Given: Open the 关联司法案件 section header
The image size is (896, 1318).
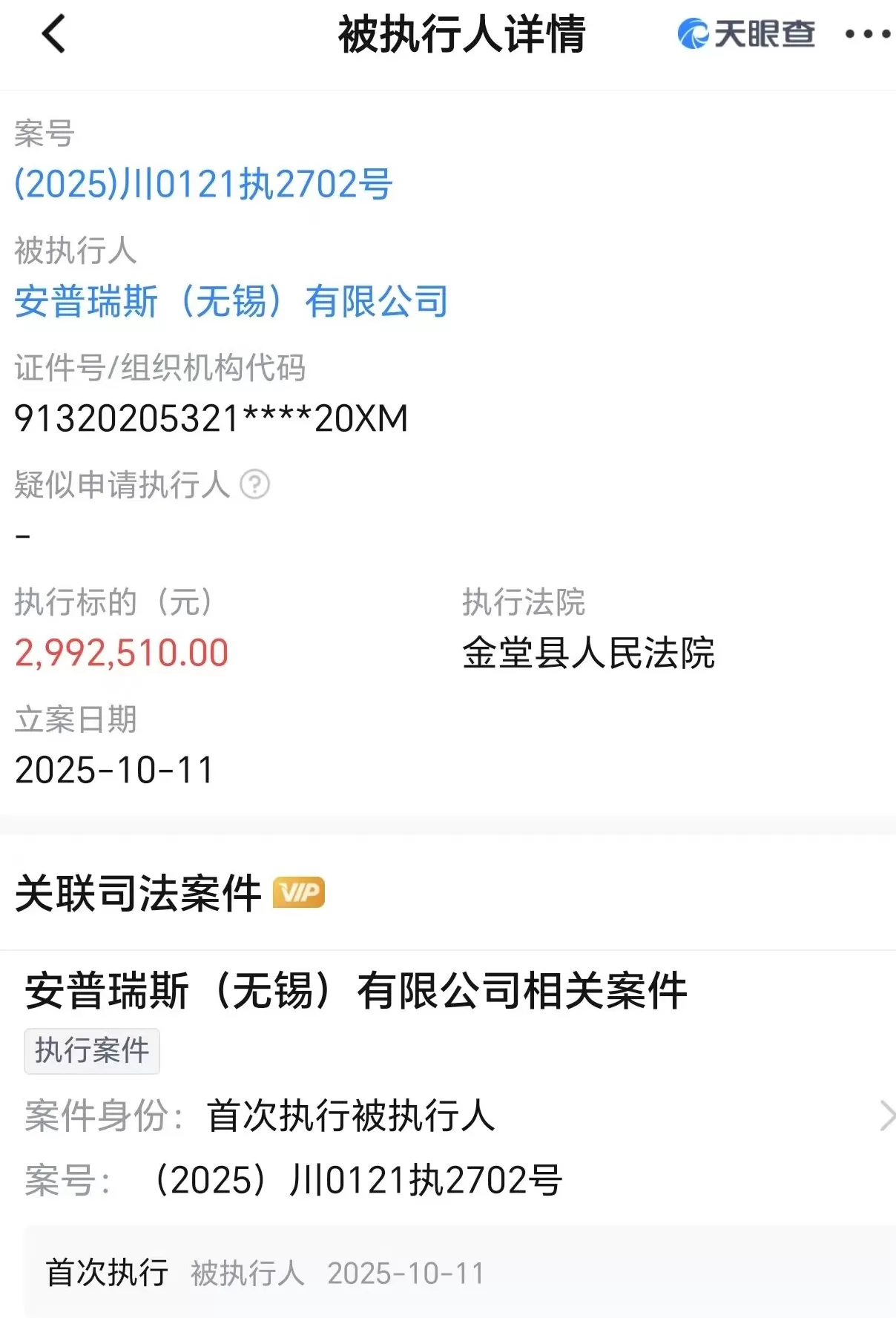Looking at the screenshot, I should pos(137,892).
